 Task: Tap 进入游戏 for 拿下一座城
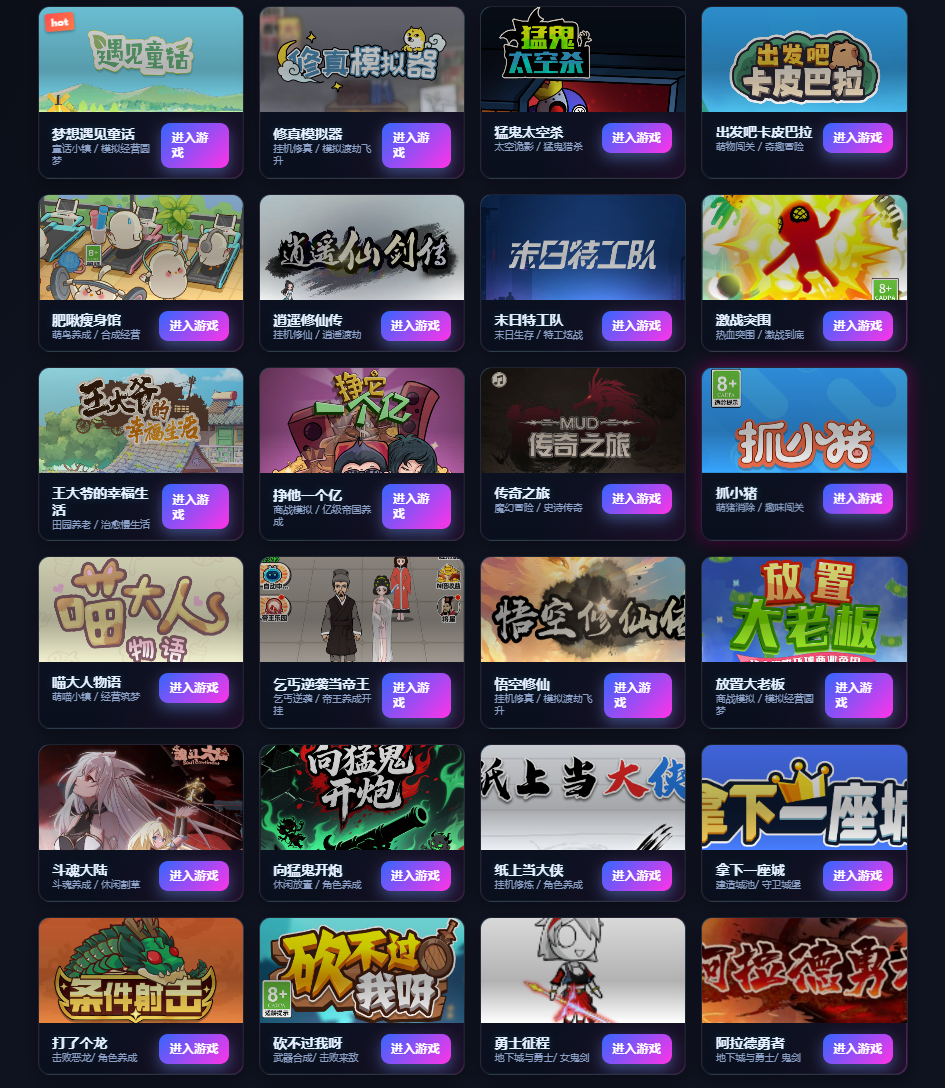click(x=857, y=876)
